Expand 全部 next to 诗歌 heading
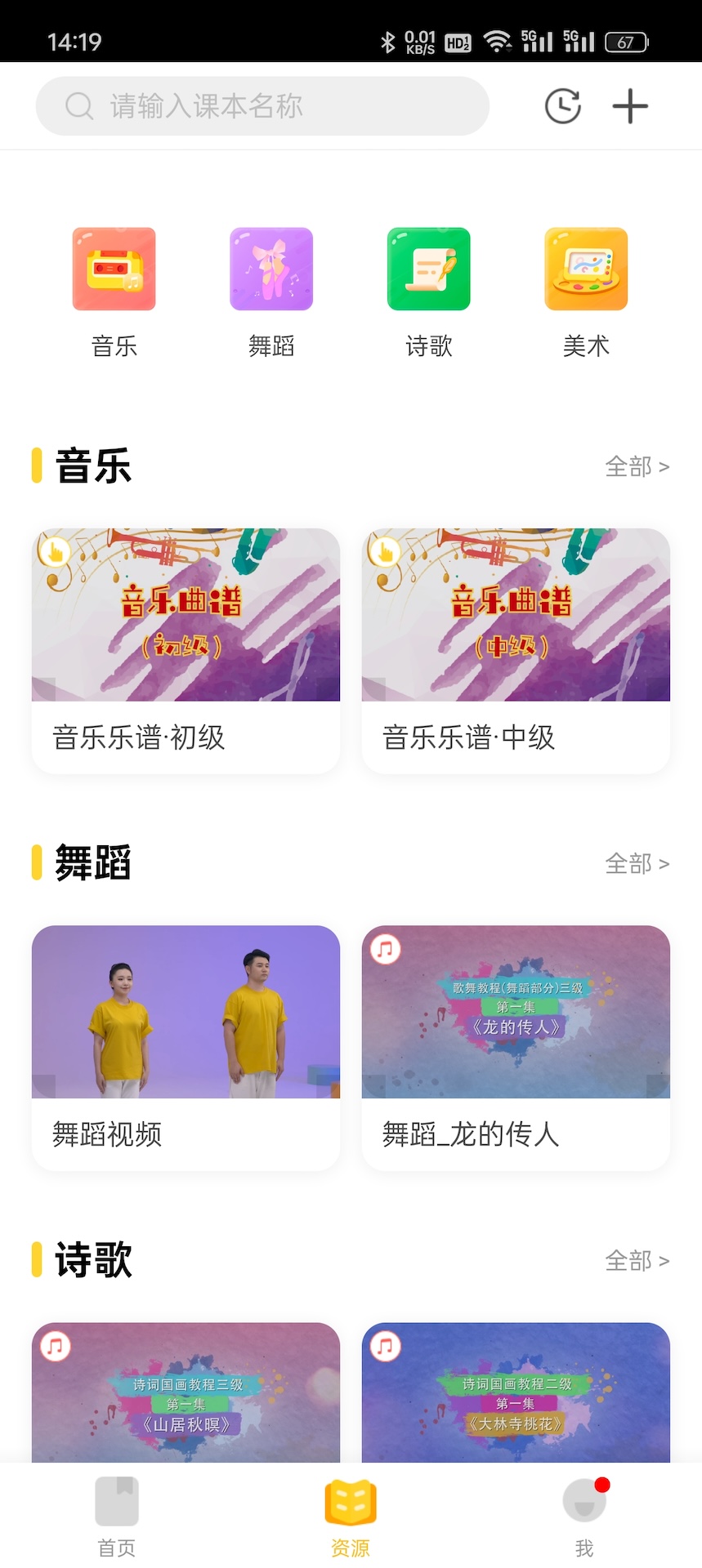Viewport: 702px width, 1568px height. coord(637,1261)
